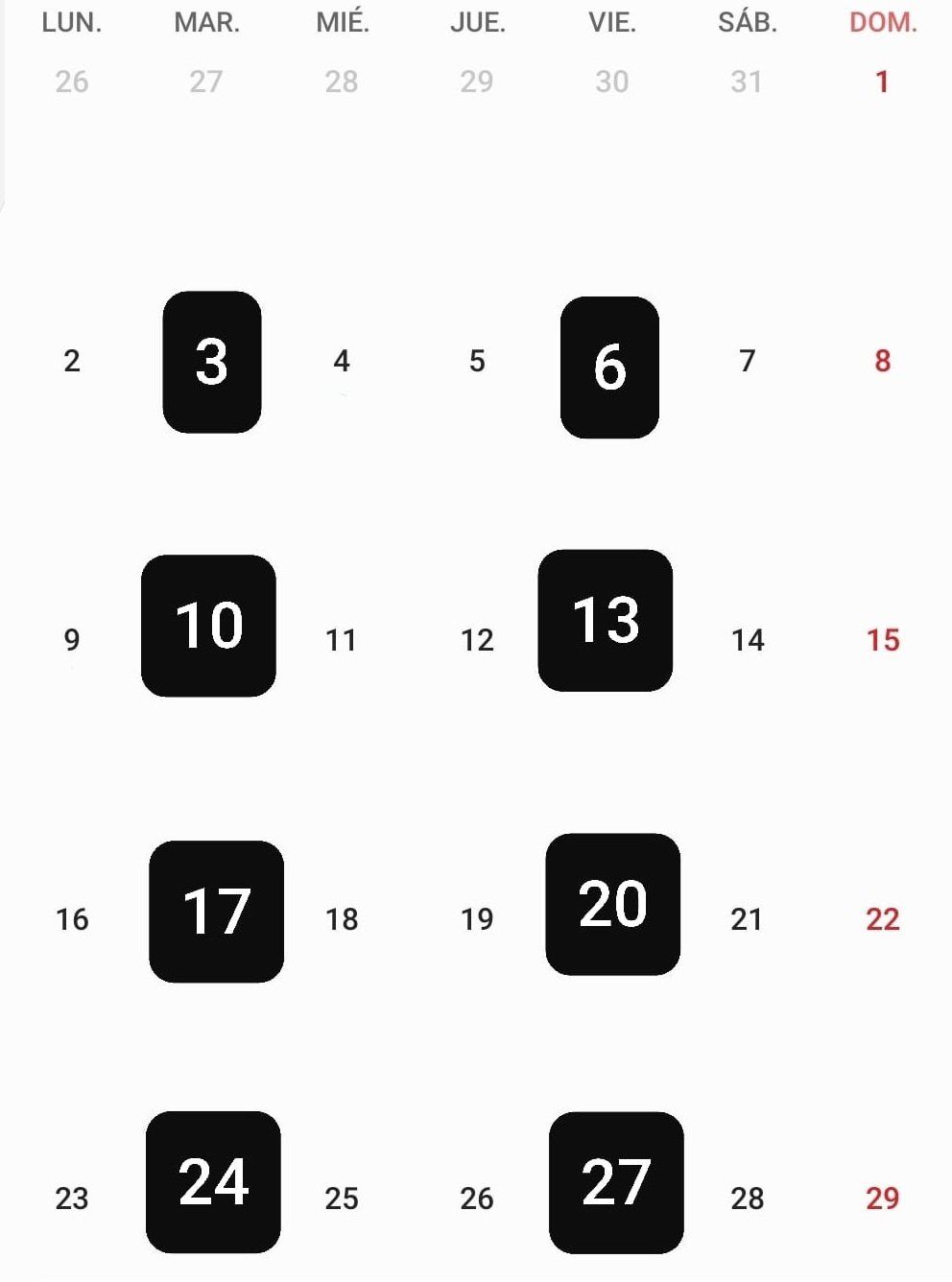952x1282 pixels.
Task: Tap day 11 in the calendar
Action: click(x=342, y=640)
